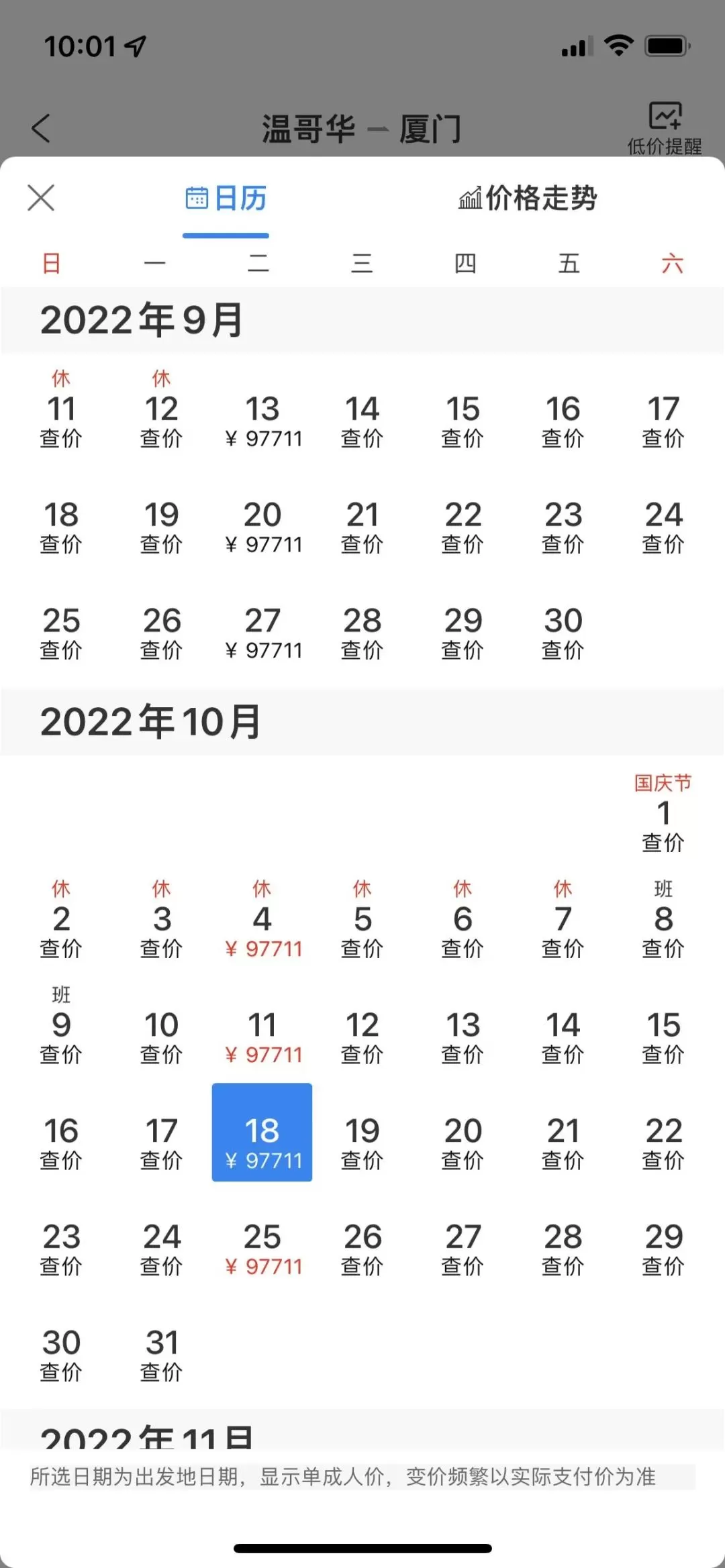Check price for October 14
The image size is (725, 1568).
(x=563, y=1037)
